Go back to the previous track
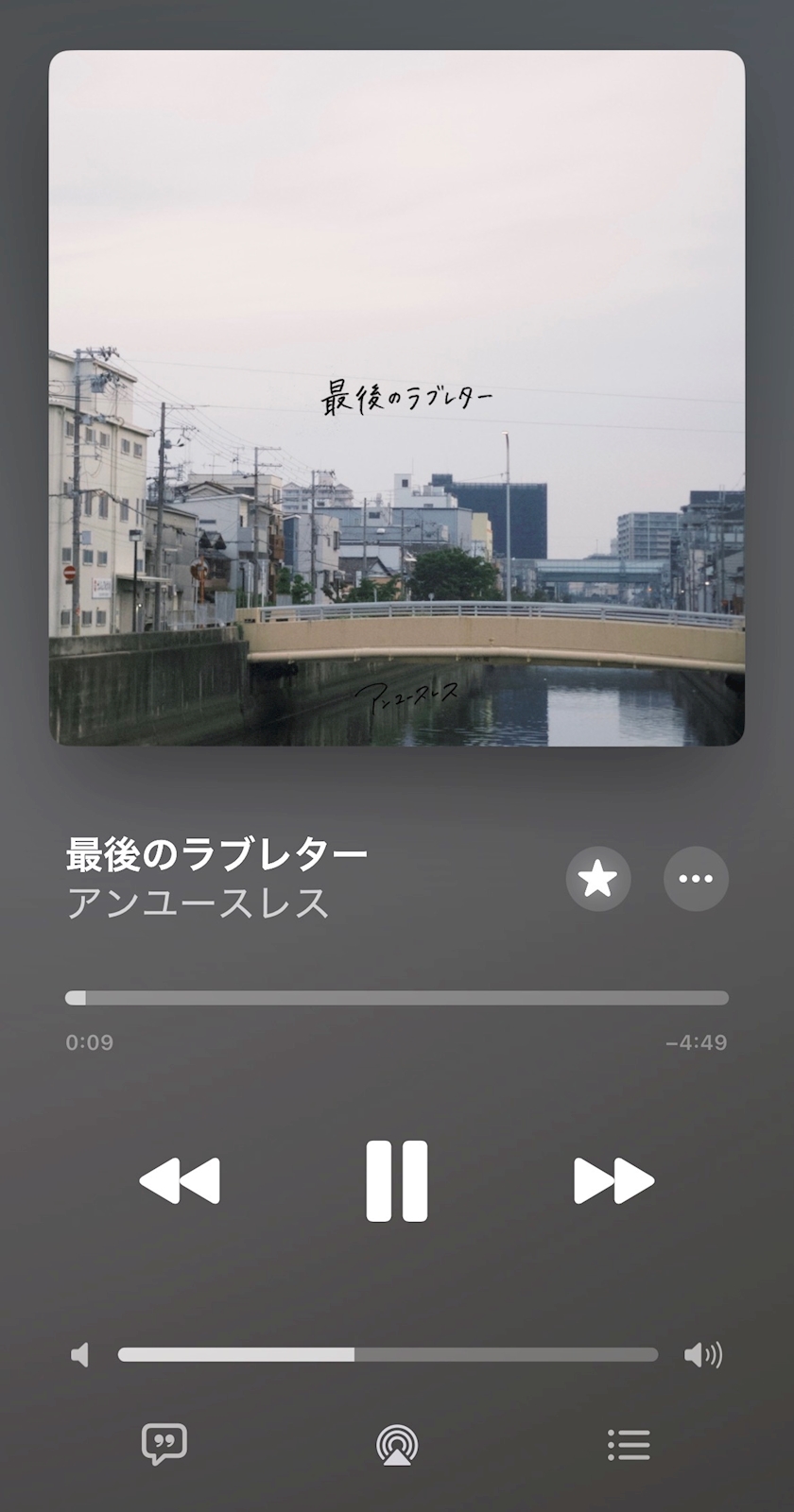 [x=180, y=1180]
